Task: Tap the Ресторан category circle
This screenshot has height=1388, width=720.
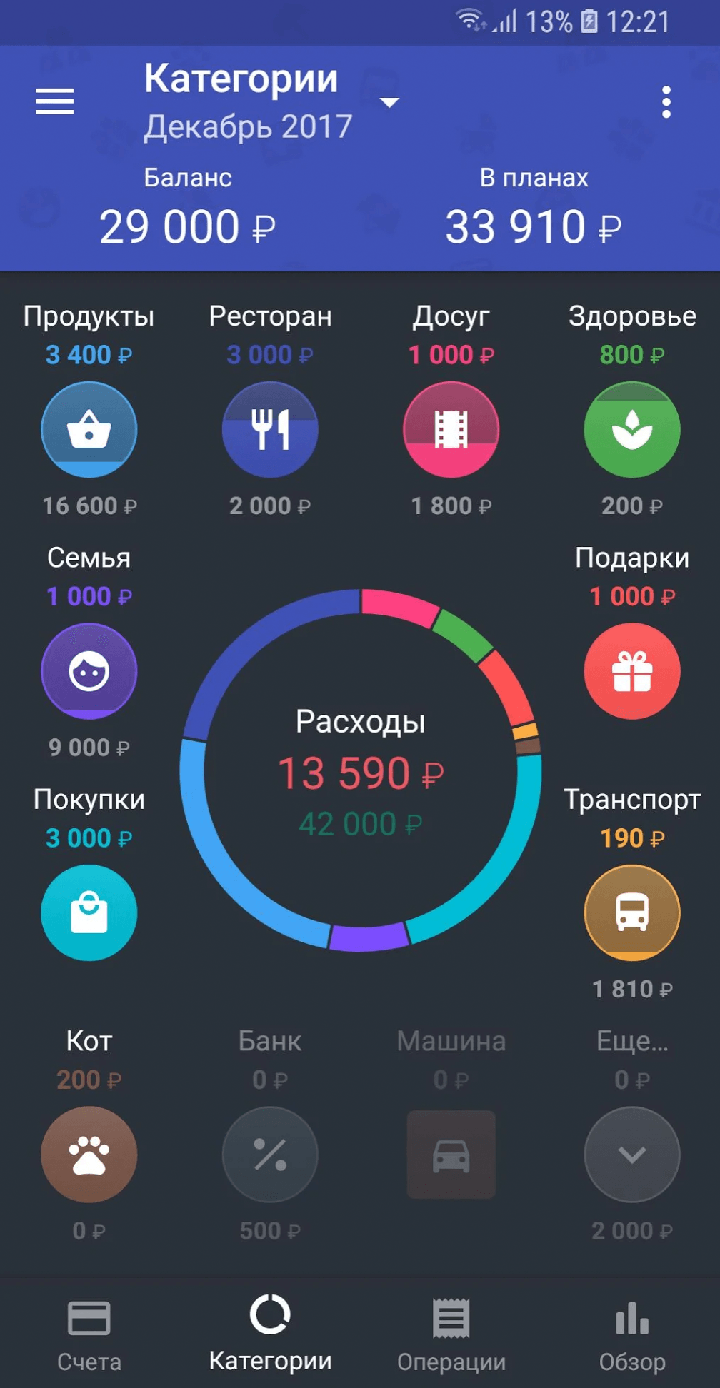Action: coord(270,430)
